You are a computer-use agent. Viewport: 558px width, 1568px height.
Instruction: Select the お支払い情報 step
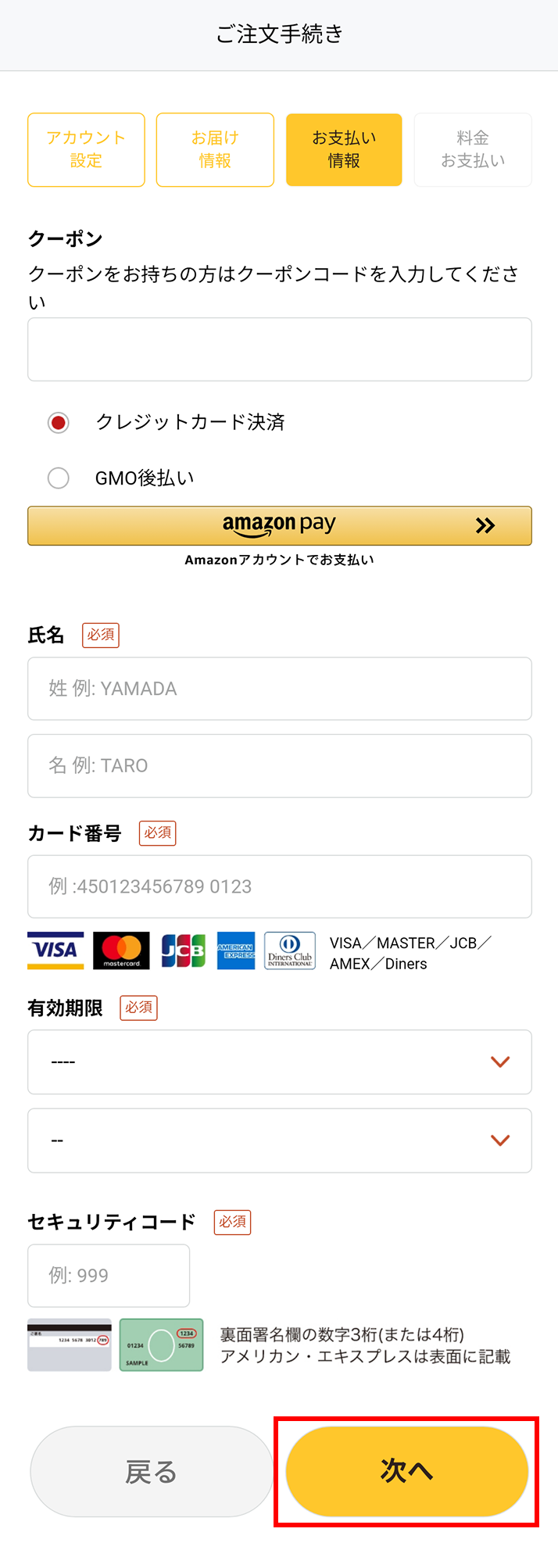click(344, 149)
